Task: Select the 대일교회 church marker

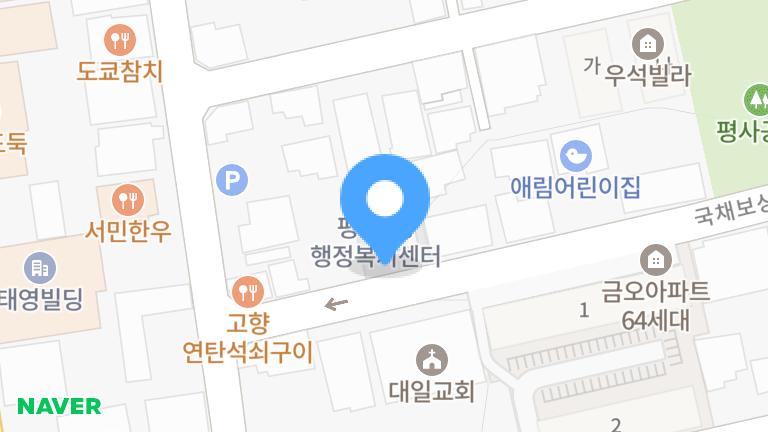Action: click(431, 360)
